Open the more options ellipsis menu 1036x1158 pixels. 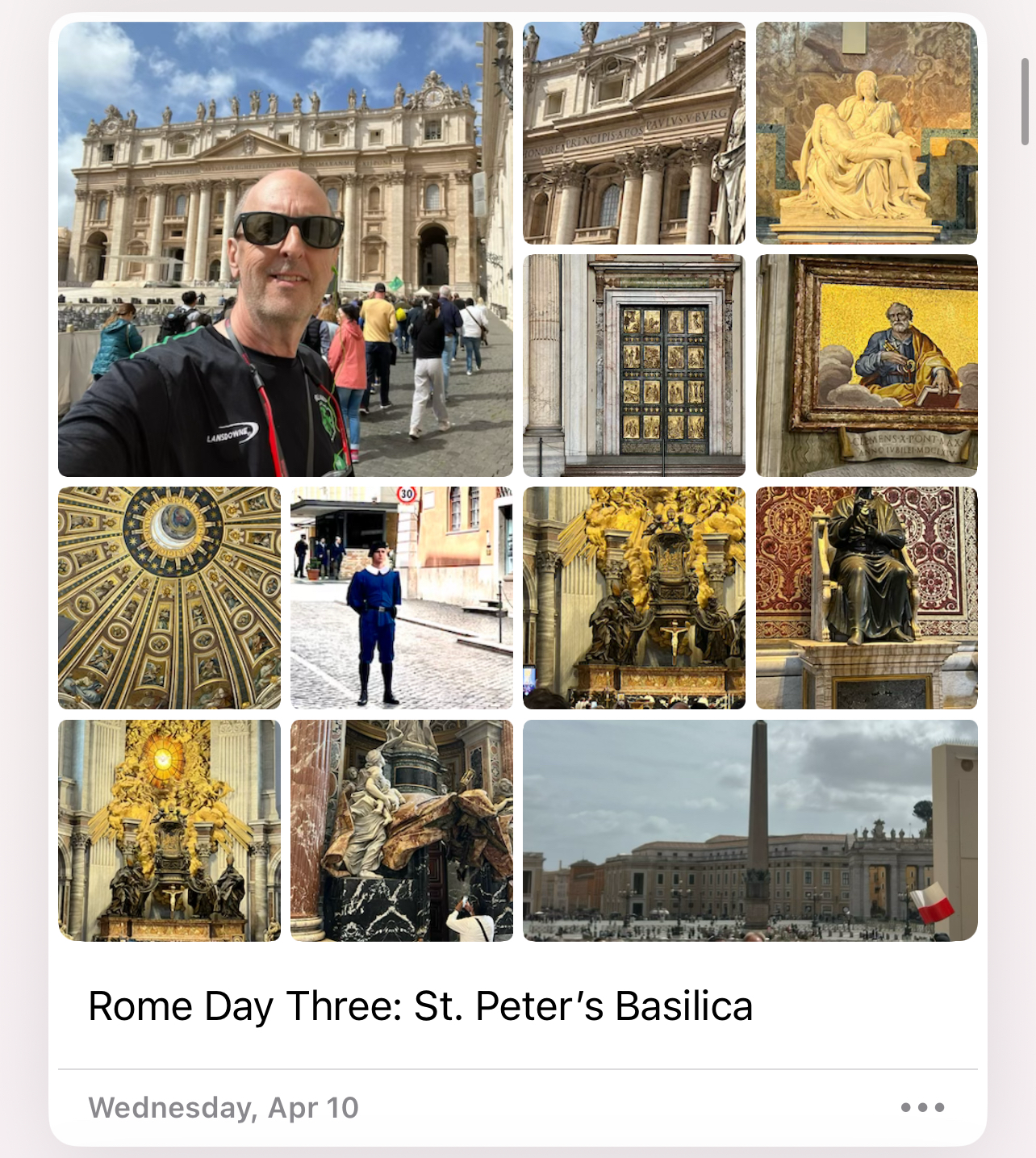pyautogui.click(x=922, y=1107)
